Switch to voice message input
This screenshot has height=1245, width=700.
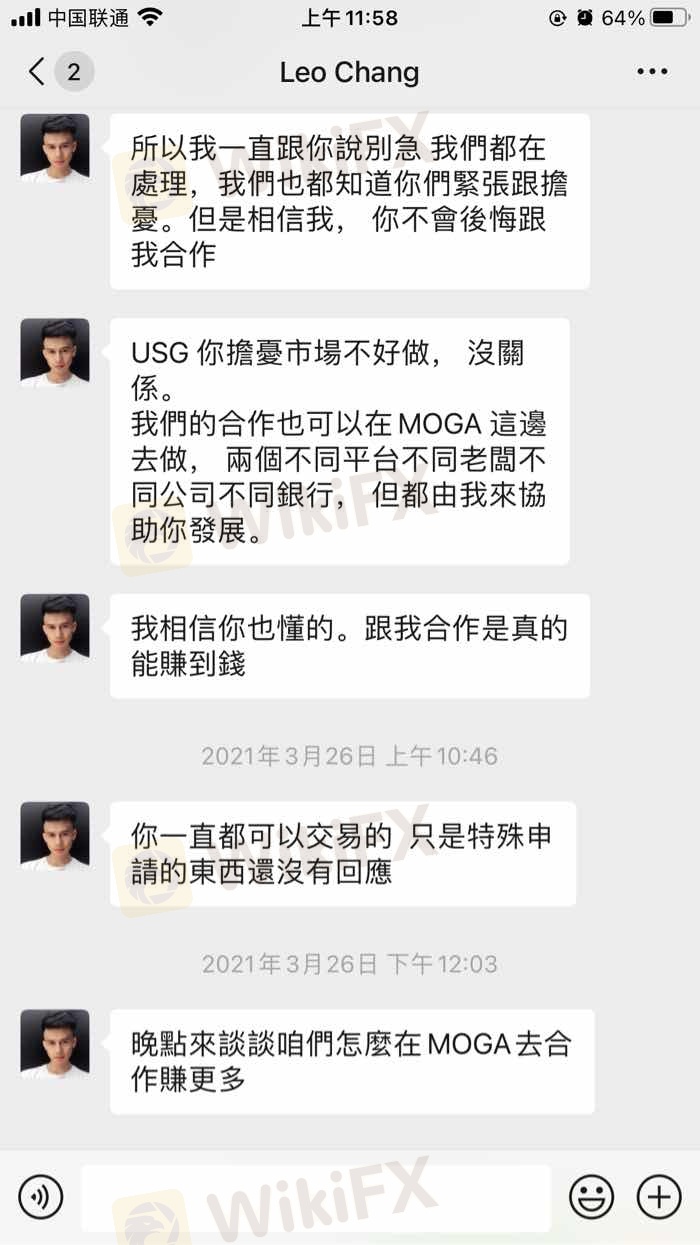[40, 1197]
